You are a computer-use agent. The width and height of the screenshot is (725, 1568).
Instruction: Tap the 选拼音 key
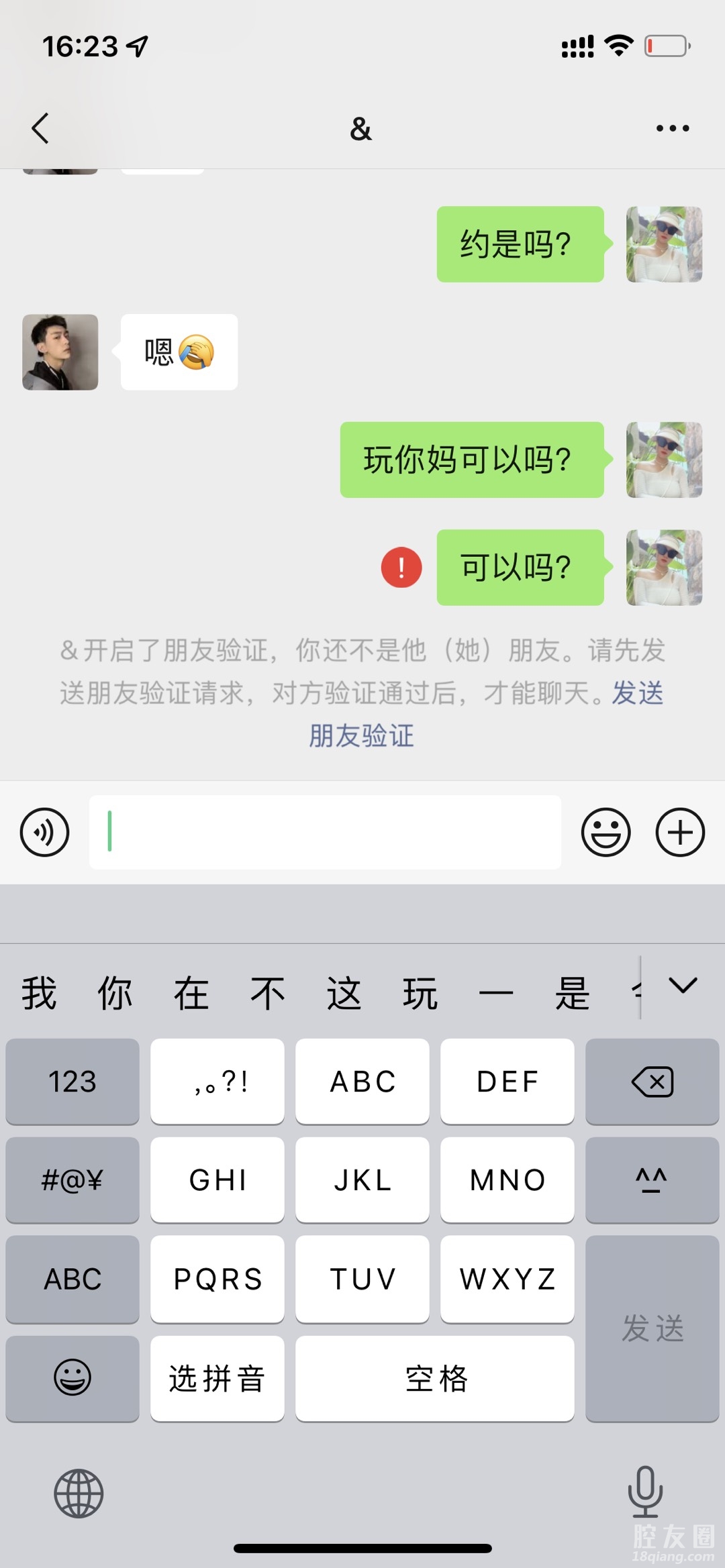click(x=217, y=1379)
